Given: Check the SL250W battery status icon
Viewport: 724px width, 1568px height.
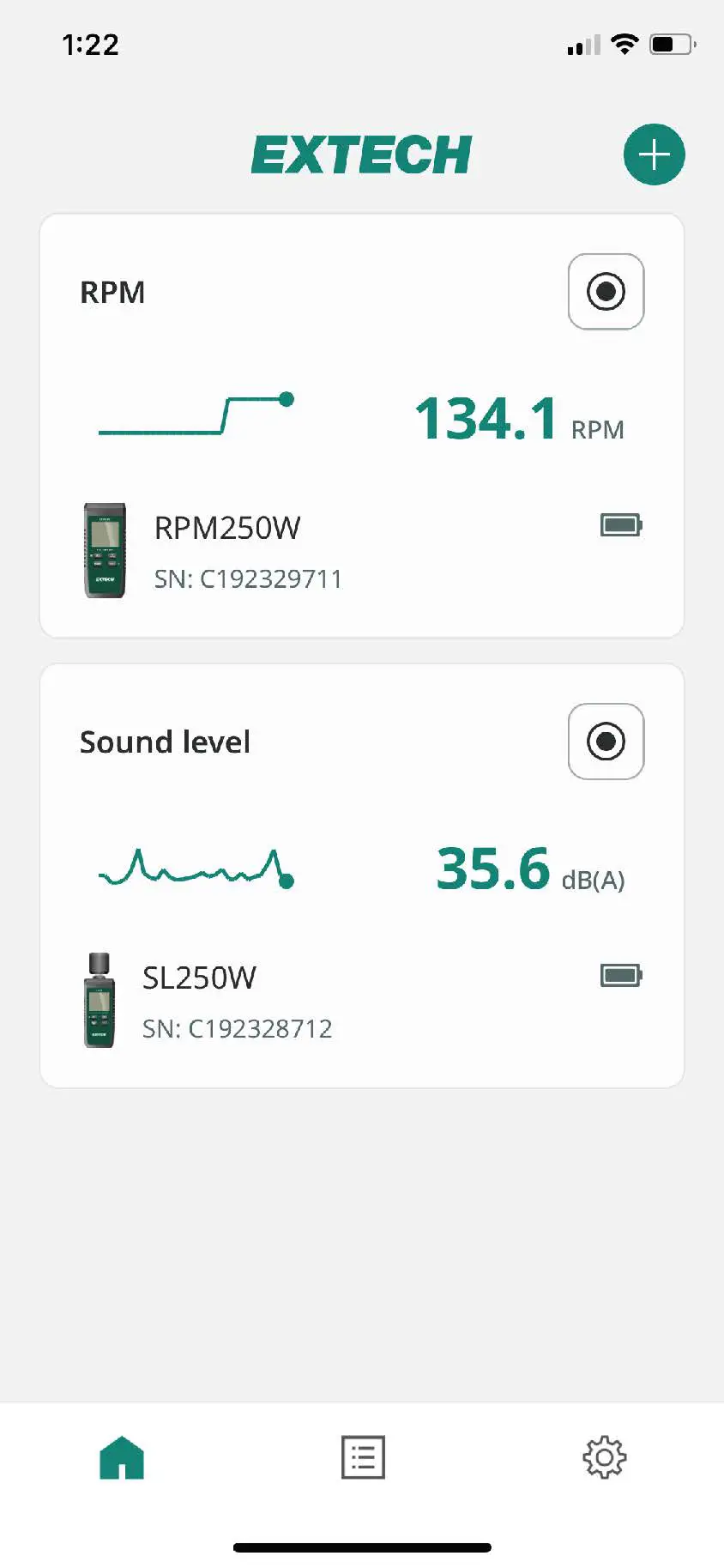Looking at the screenshot, I should click(x=619, y=975).
